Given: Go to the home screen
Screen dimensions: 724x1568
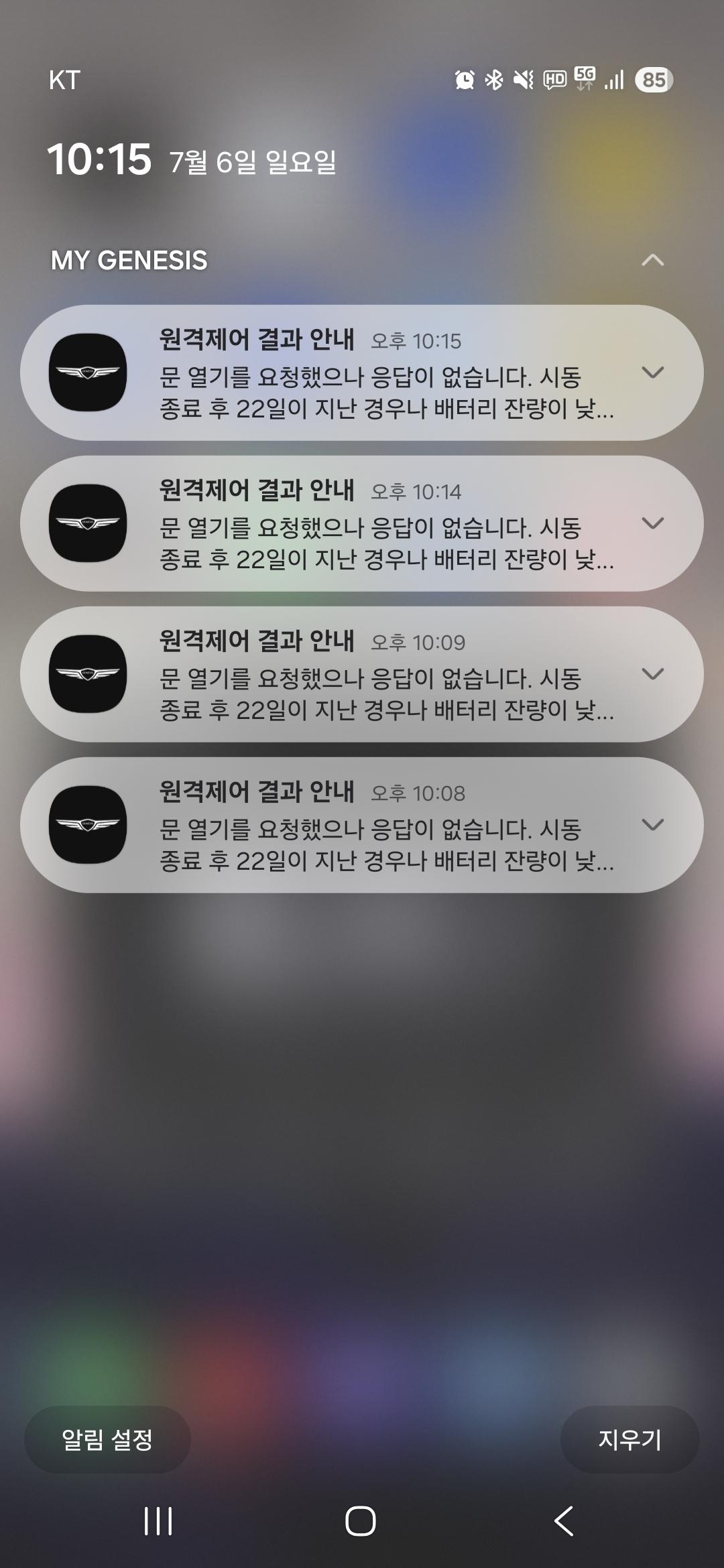Looking at the screenshot, I should pyautogui.click(x=361, y=1521).
